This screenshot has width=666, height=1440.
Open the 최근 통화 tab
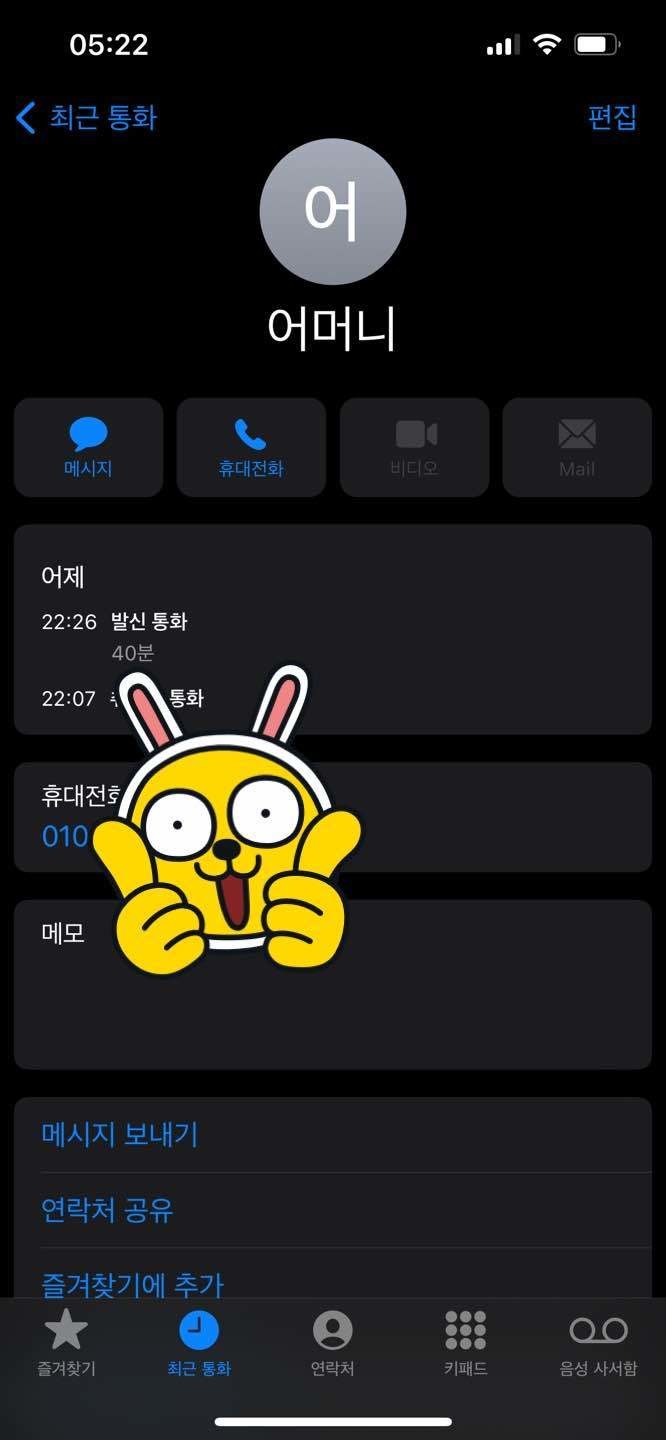pos(199,1343)
